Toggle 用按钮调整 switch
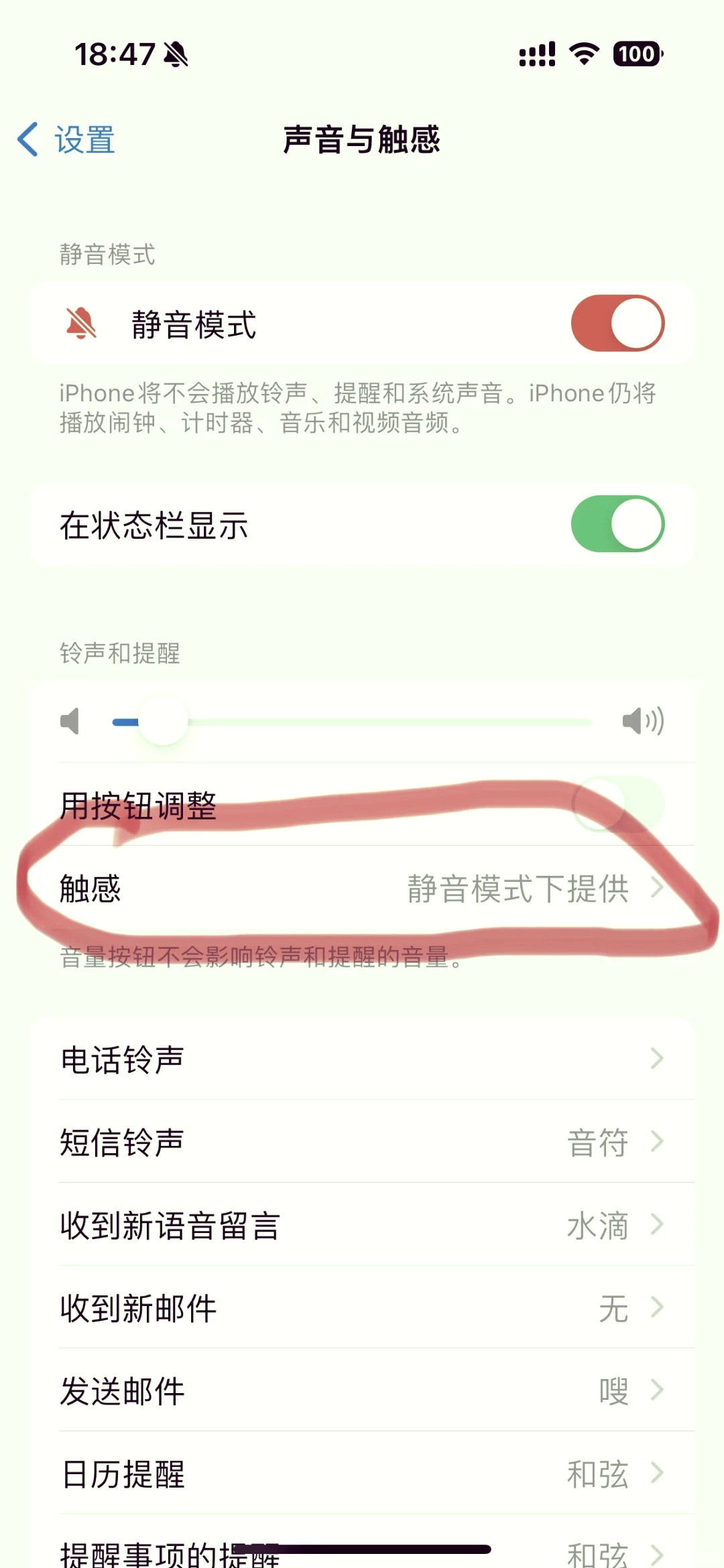724x1568 pixels. pyautogui.click(x=617, y=803)
